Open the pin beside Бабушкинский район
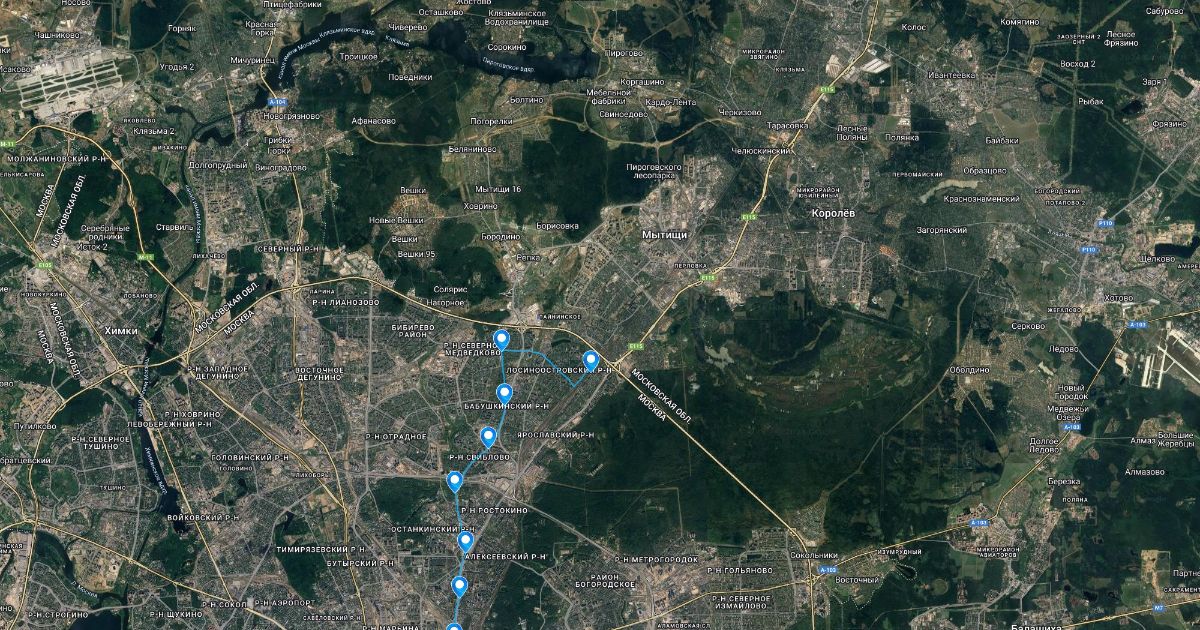 click(505, 393)
